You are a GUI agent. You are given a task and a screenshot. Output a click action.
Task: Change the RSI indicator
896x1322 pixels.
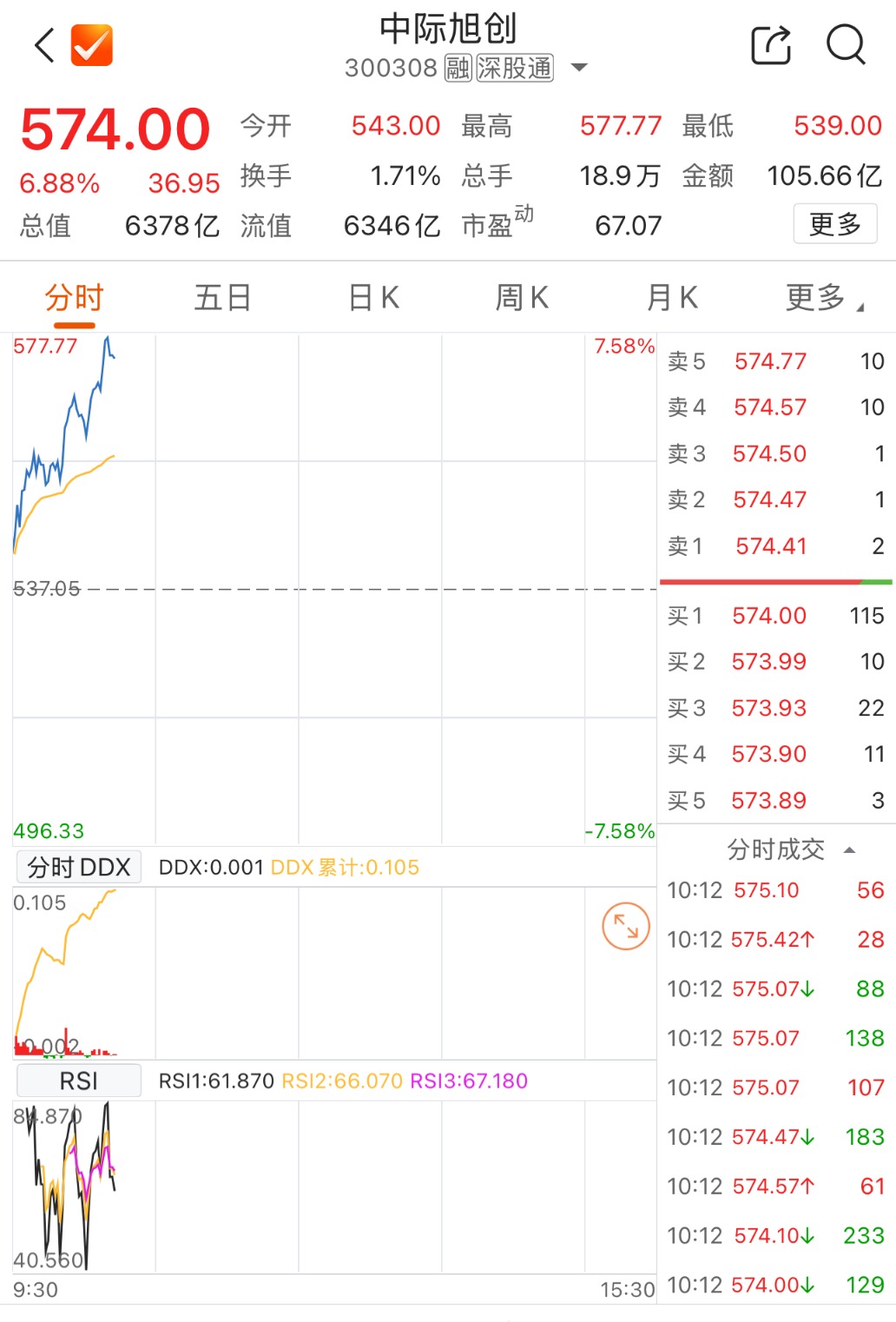click(x=79, y=1081)
